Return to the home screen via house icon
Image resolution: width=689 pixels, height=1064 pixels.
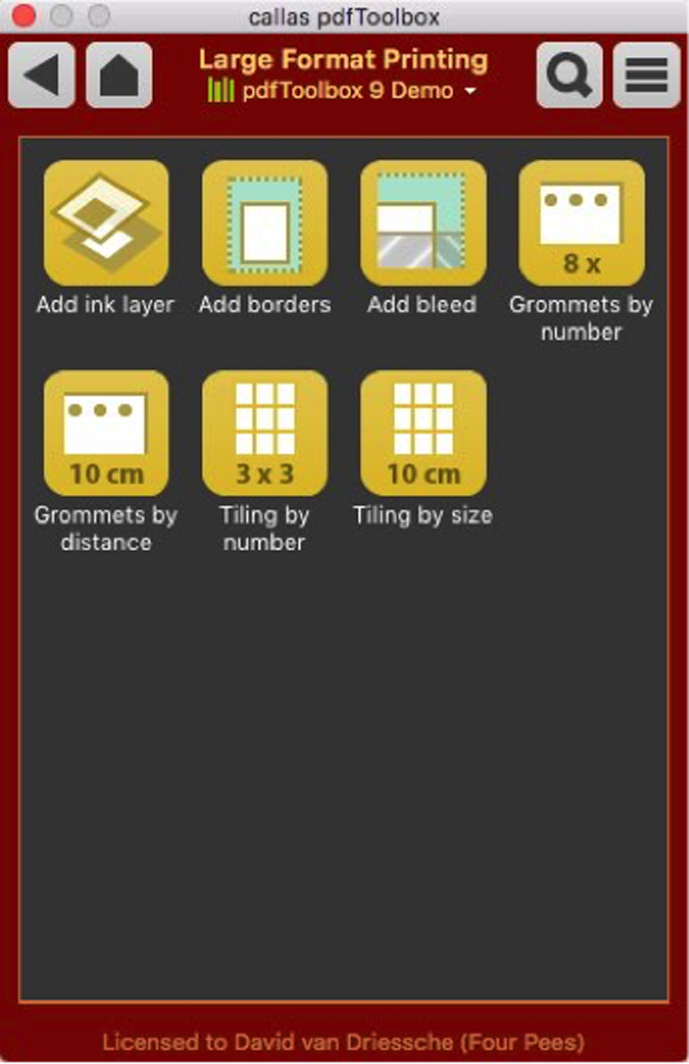119,76
